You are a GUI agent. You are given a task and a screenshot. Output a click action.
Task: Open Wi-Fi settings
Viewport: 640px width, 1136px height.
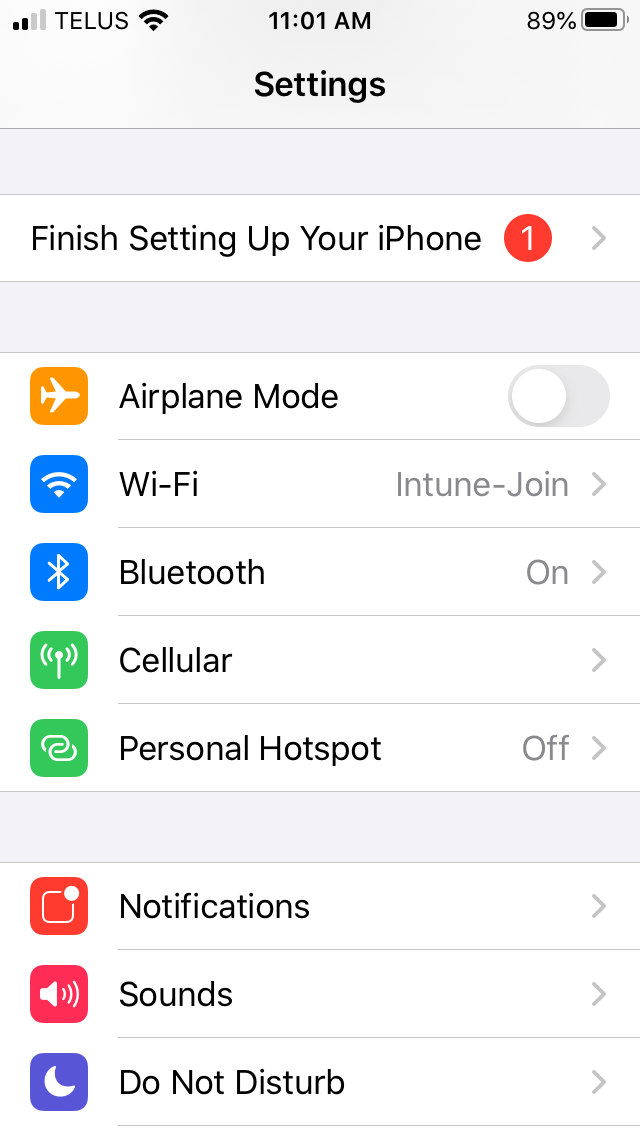coord(320,484)
